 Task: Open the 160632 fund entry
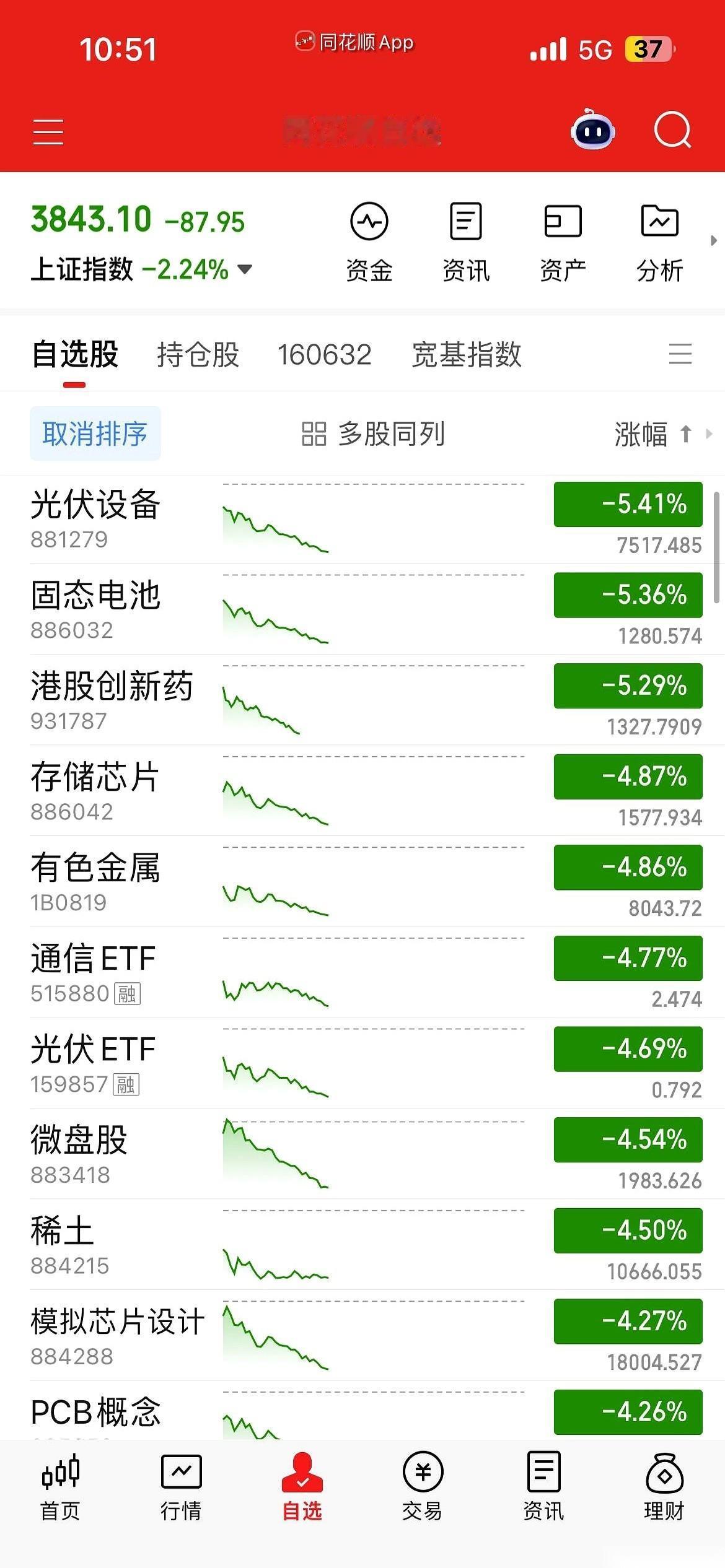(325, 353)
